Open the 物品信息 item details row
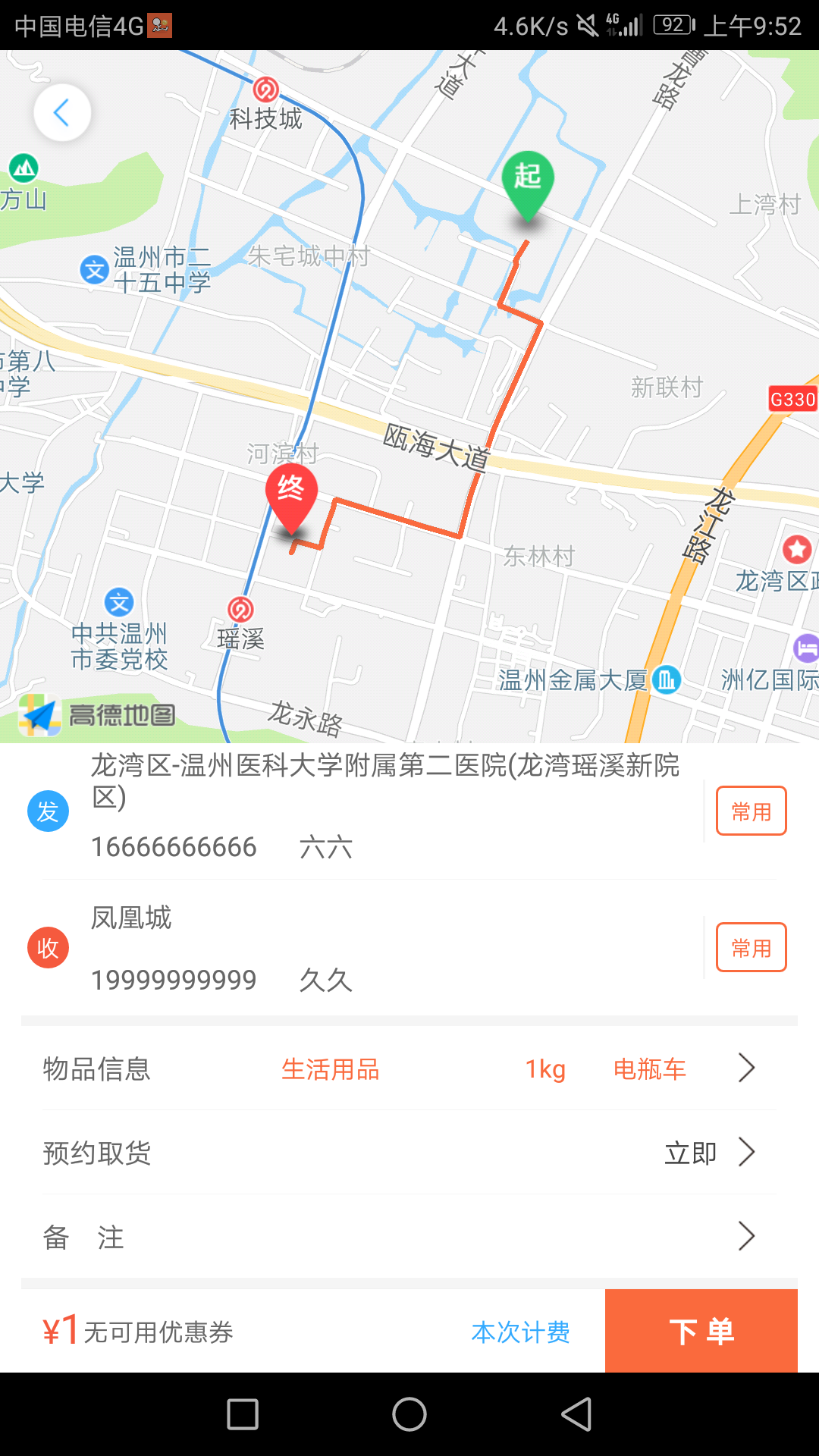 point(409,1068)
